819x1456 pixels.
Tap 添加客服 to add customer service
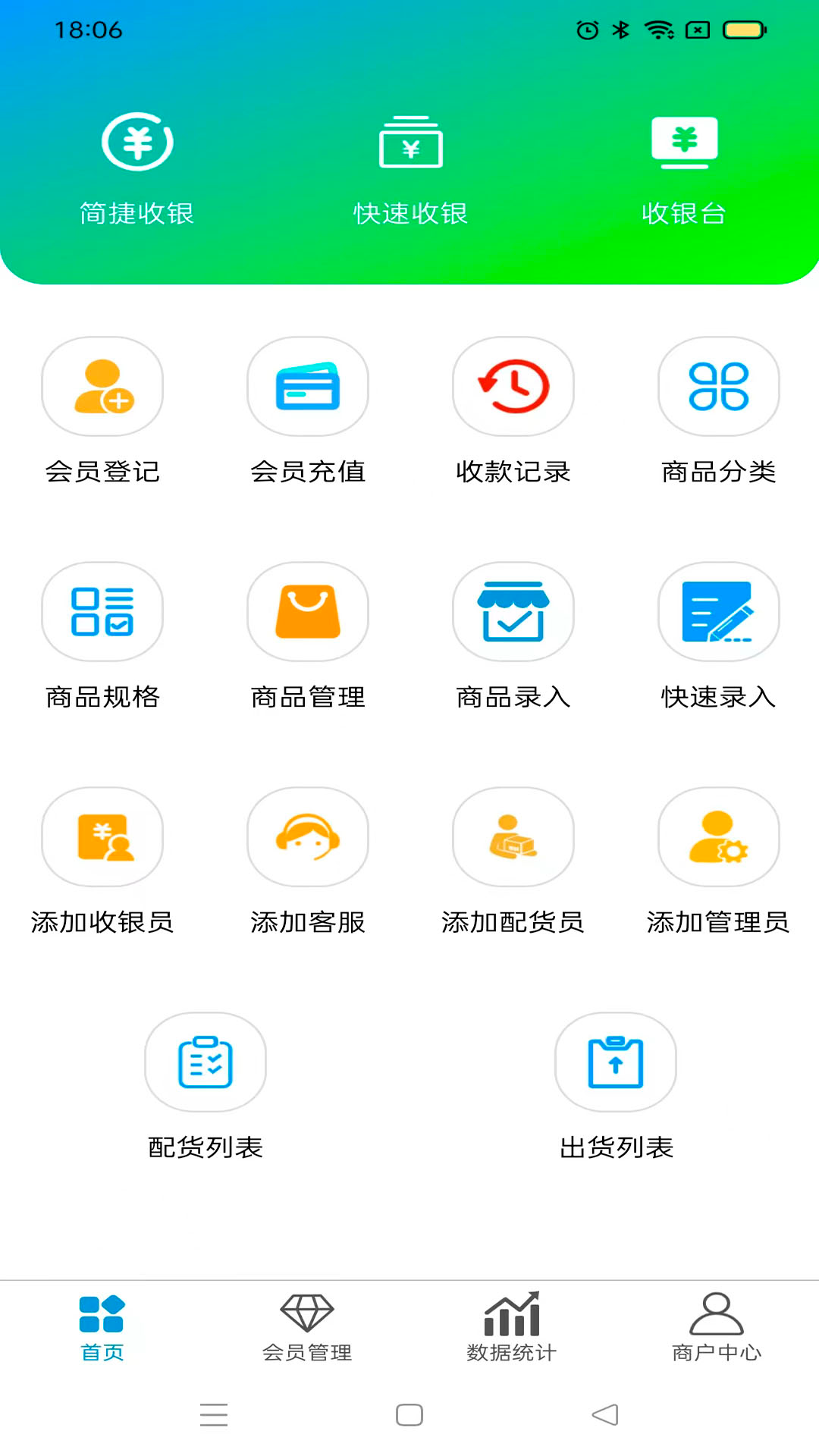[308, 861]
